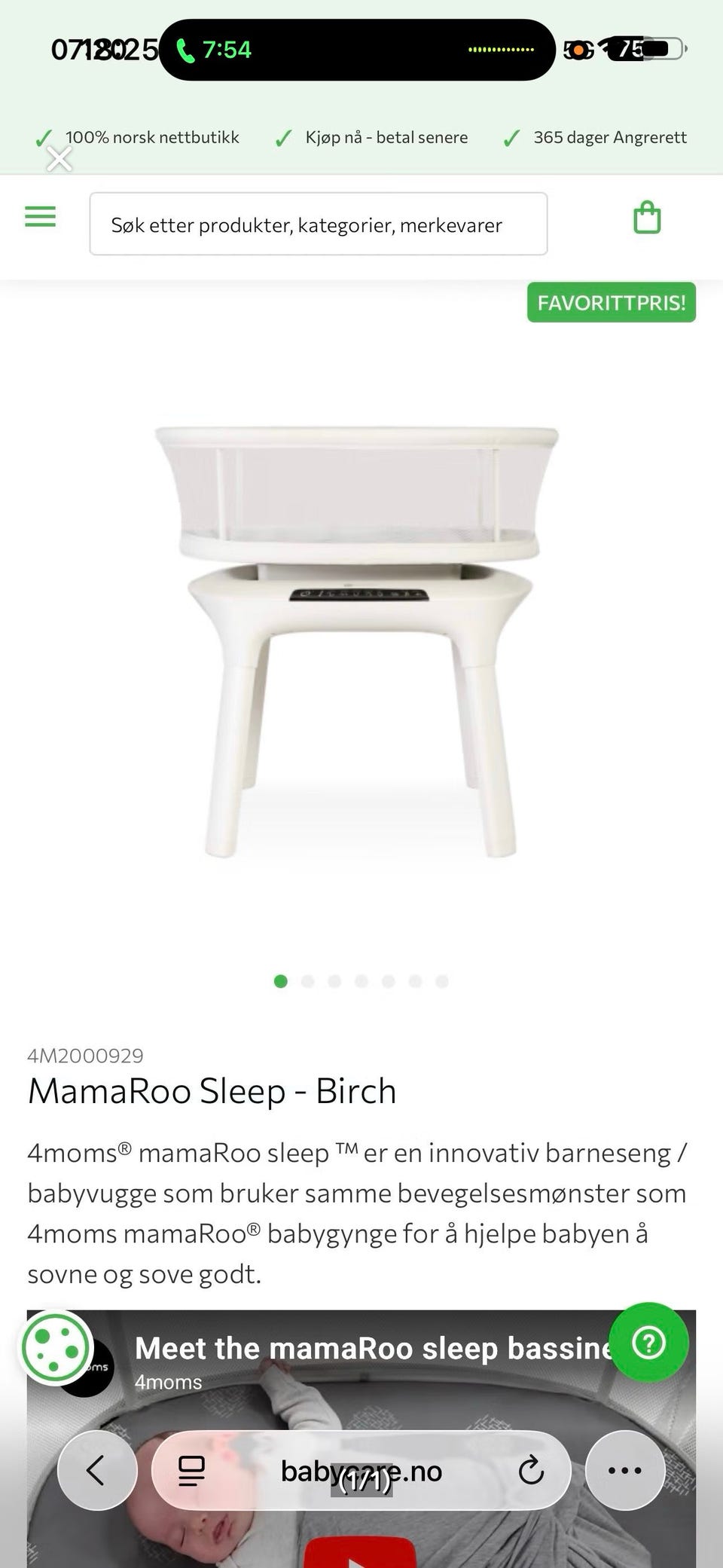Viewport: 723px width, 1568px height.
Task: Open the browser's more options menu
Action: 625,1470
